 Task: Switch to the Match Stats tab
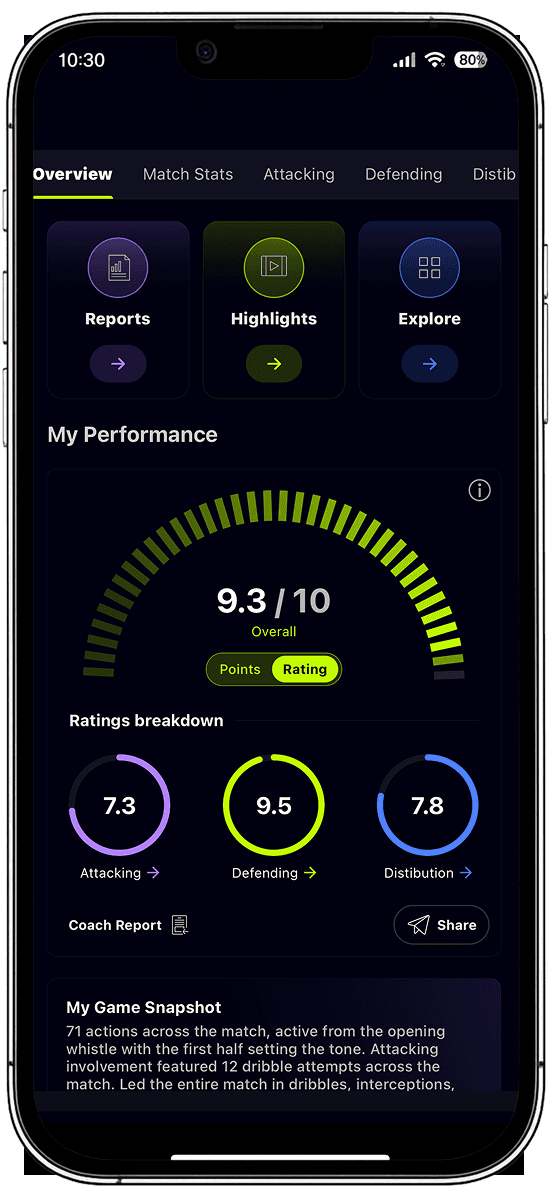[x=187, y=174]
